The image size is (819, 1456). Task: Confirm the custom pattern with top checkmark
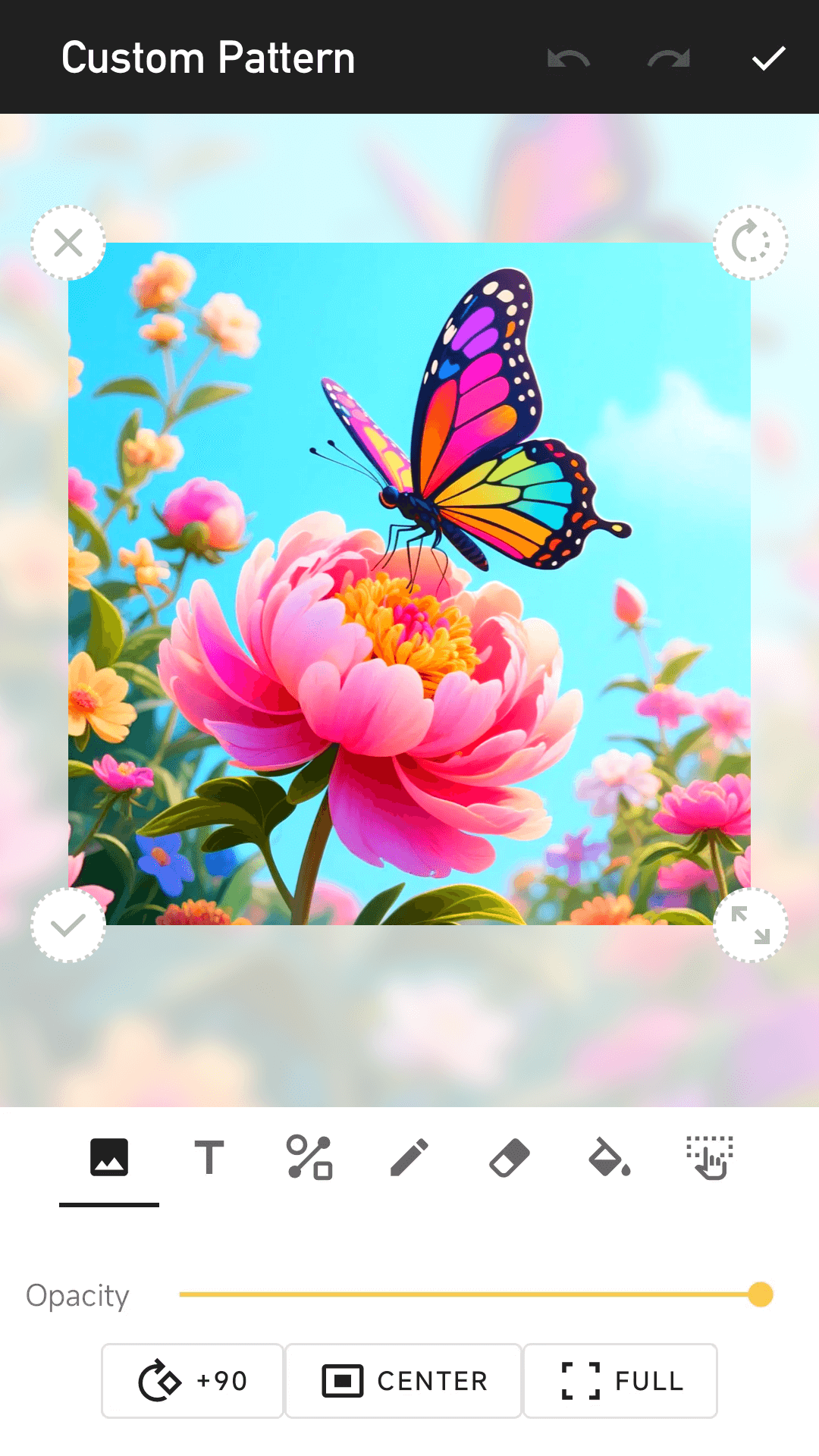(768, 58)
